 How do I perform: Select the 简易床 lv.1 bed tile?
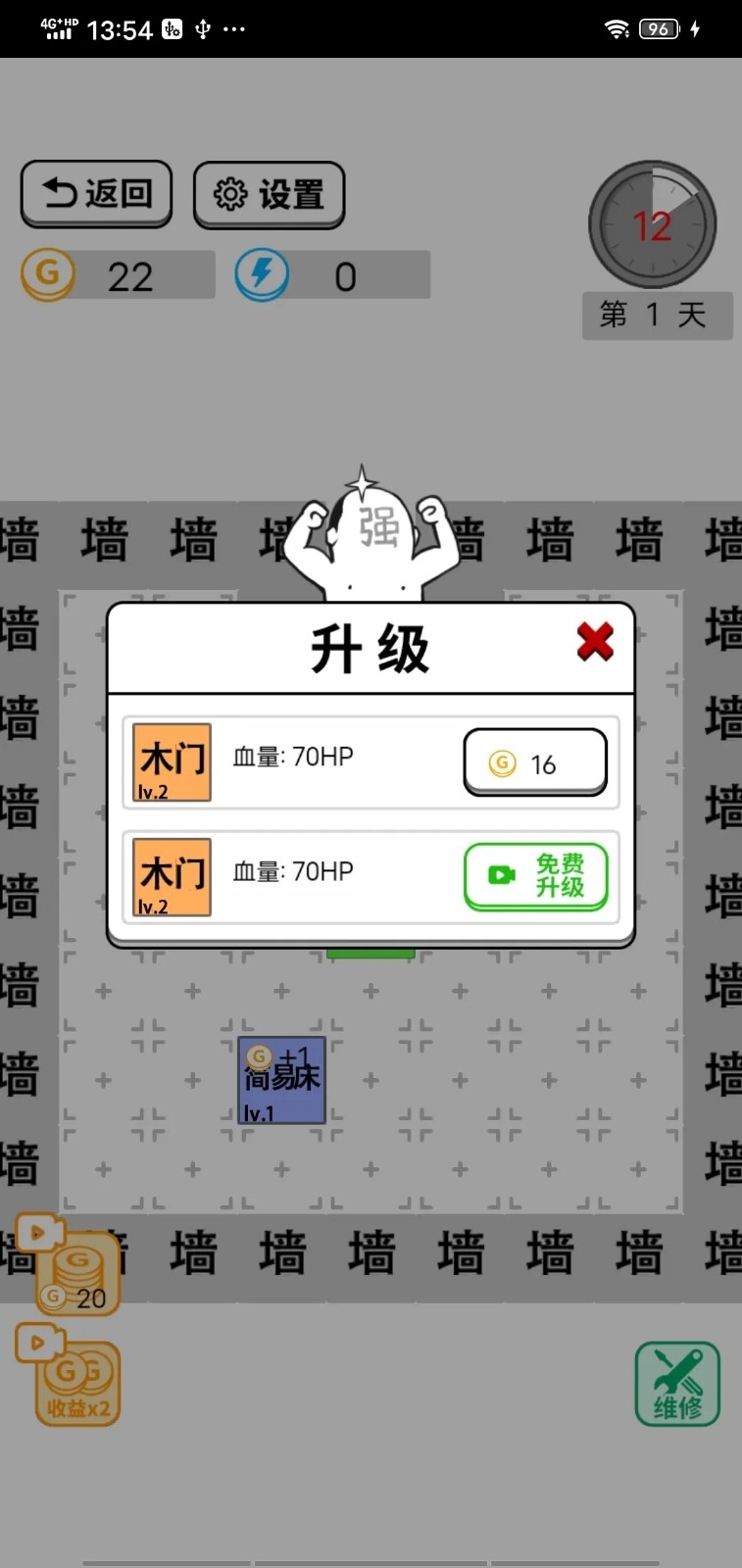[x=282, y=1080]
